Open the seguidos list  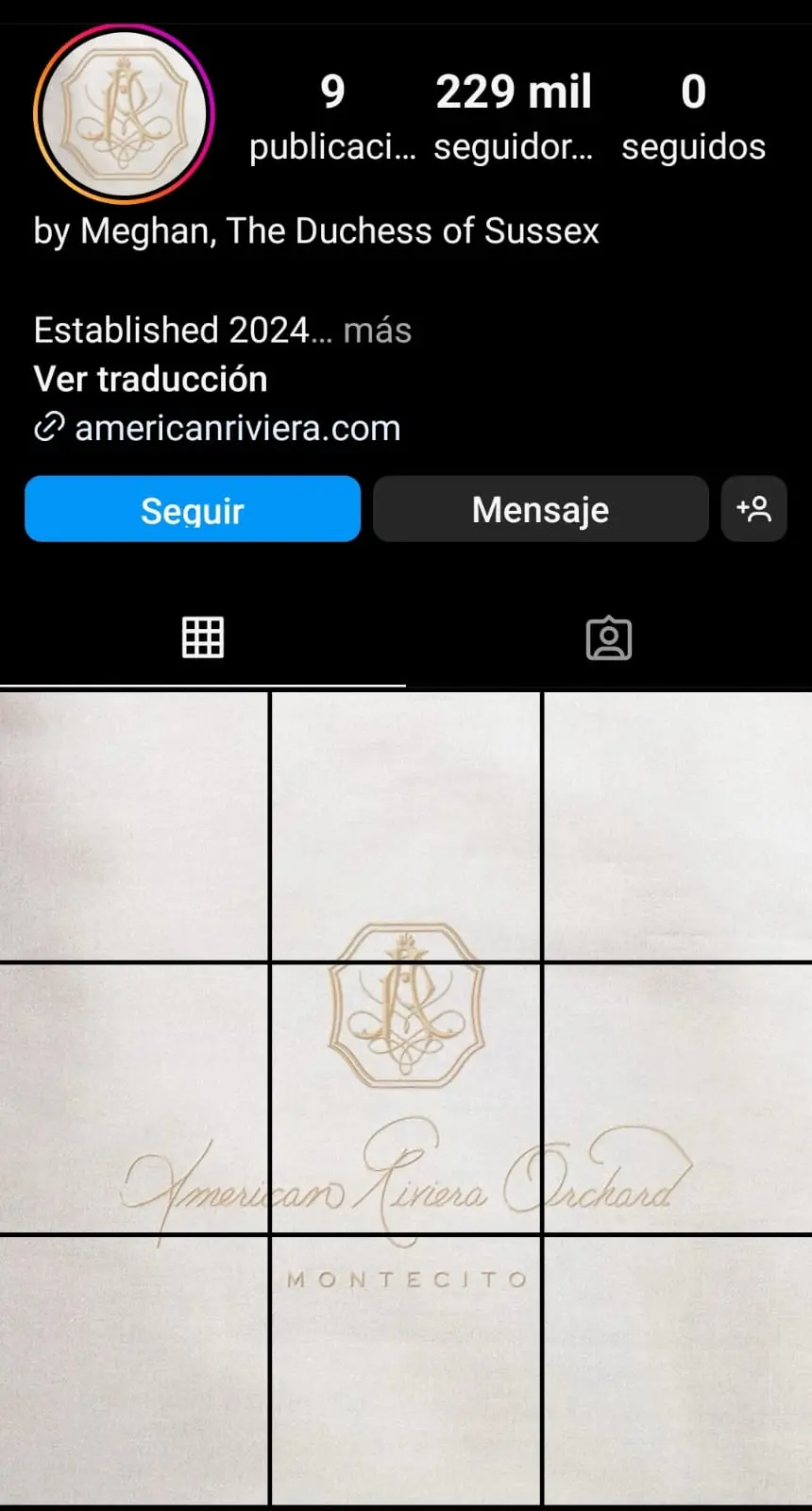click(693, 117)
